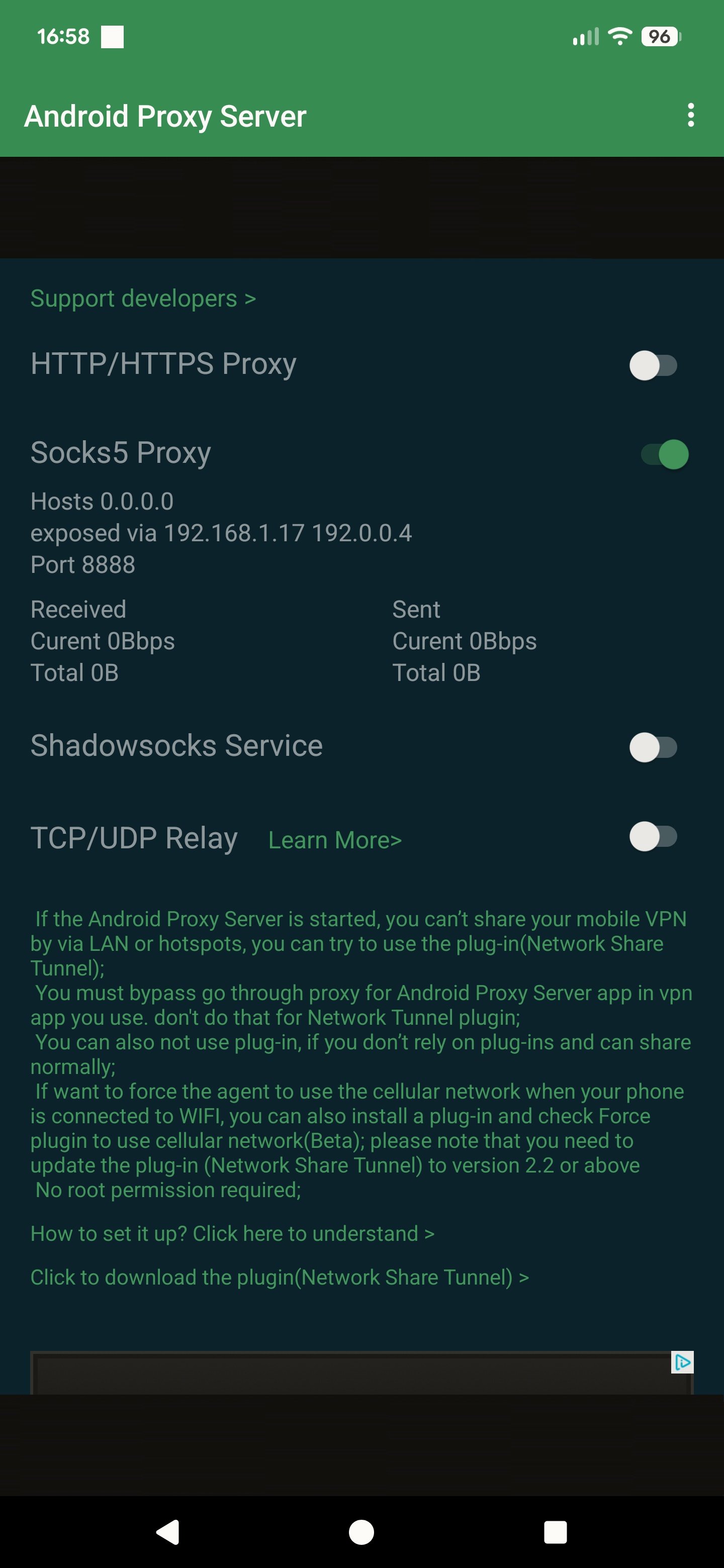The image size is (724, 1568).
Task: Open the overflow menu
Action: [x=690, y=115]
